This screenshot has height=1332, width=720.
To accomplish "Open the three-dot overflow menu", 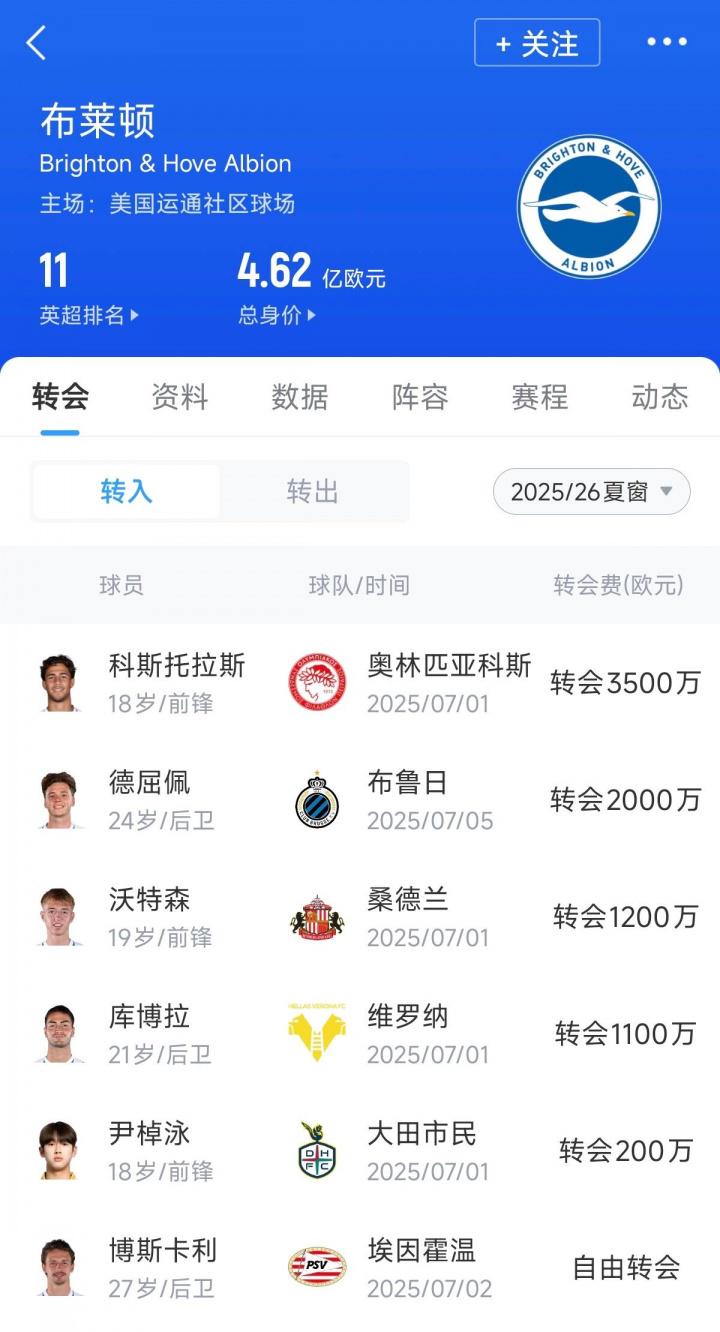I will (x=666, y=42).
